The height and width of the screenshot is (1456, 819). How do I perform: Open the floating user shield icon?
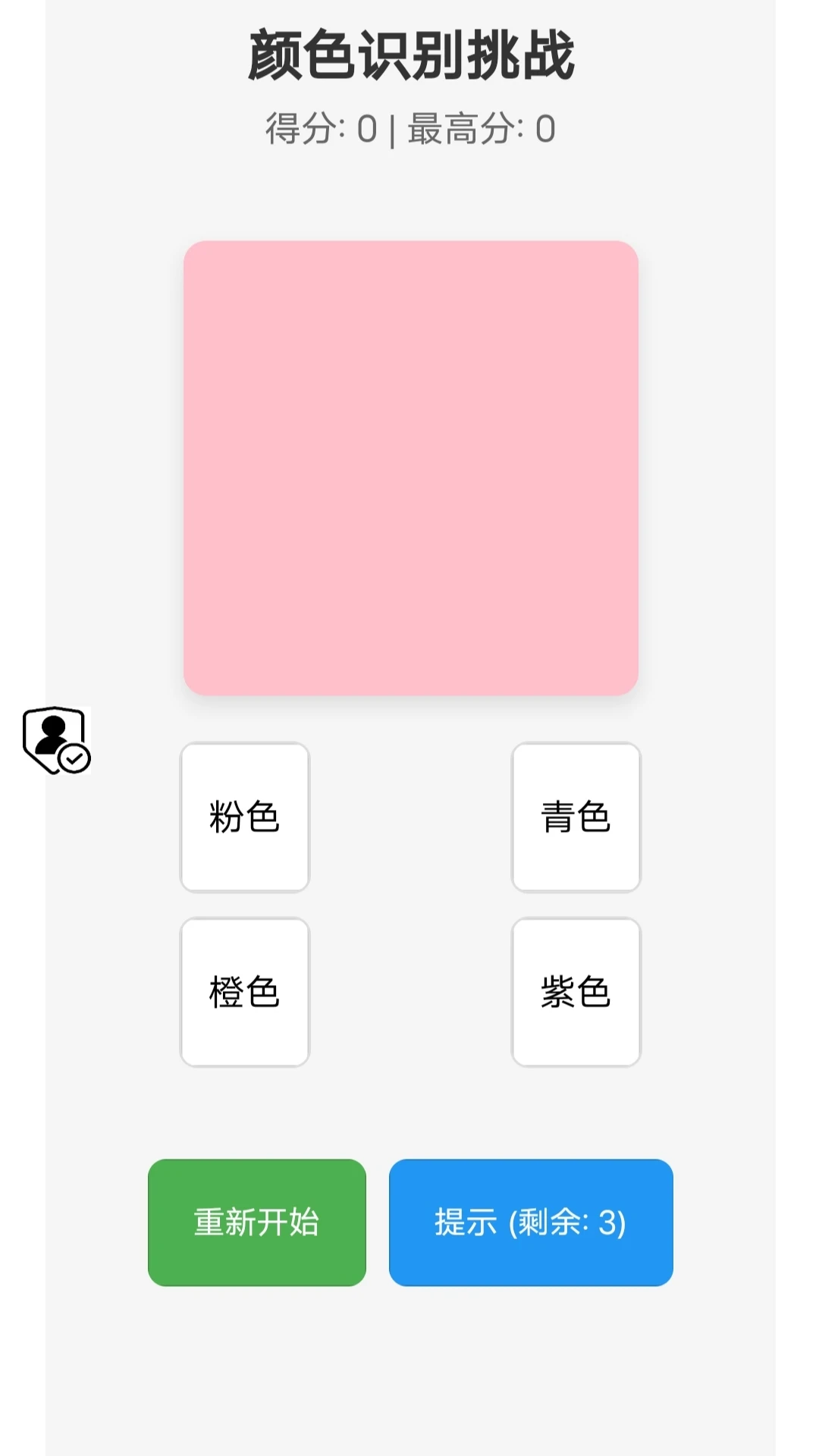point(56,740)
